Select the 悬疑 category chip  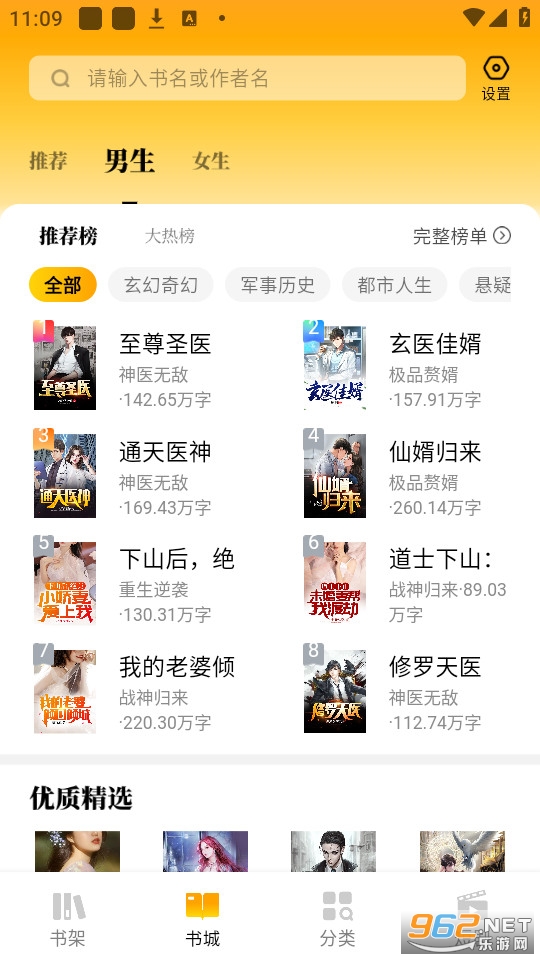tap(488, 285)
